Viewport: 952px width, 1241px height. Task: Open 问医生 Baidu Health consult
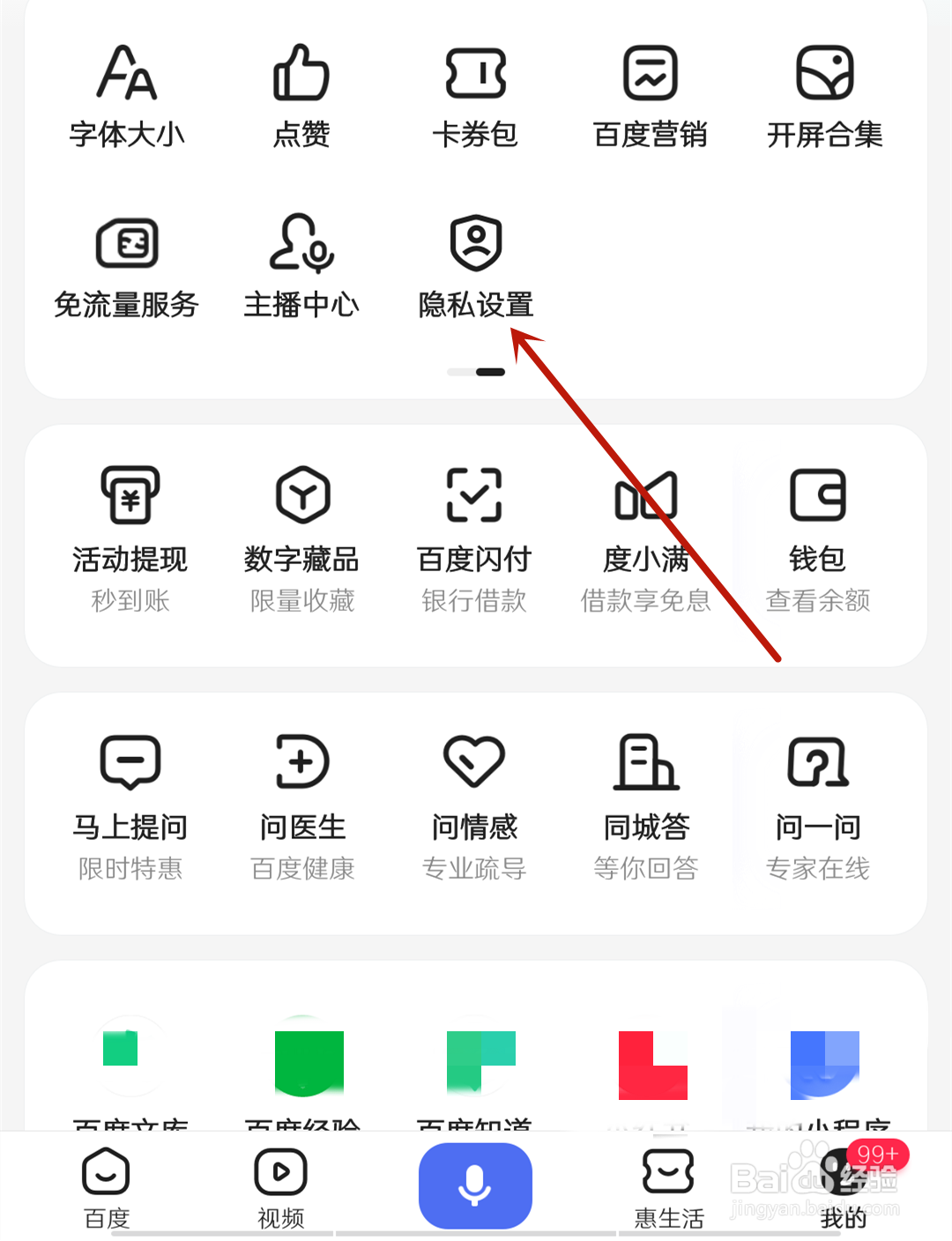click(x=301, y=798)
